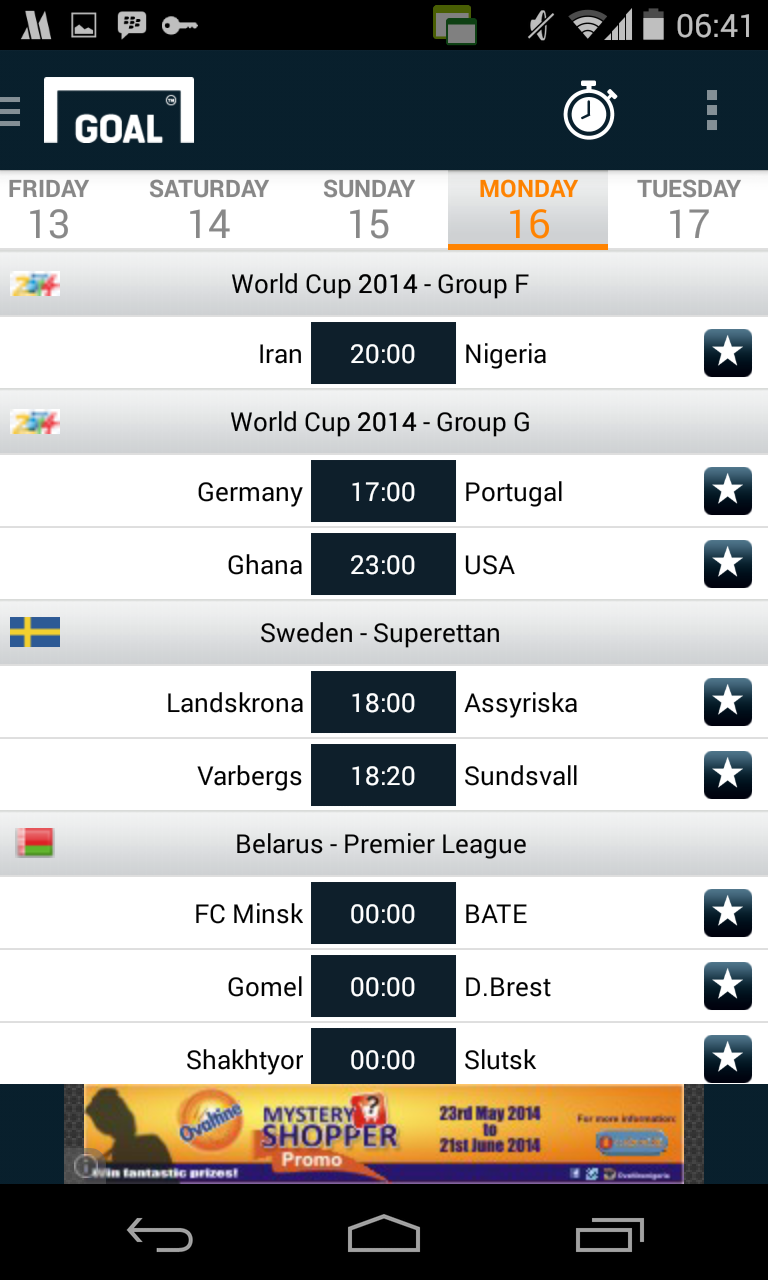Star the Gomel vs D.Brest match

727,987
